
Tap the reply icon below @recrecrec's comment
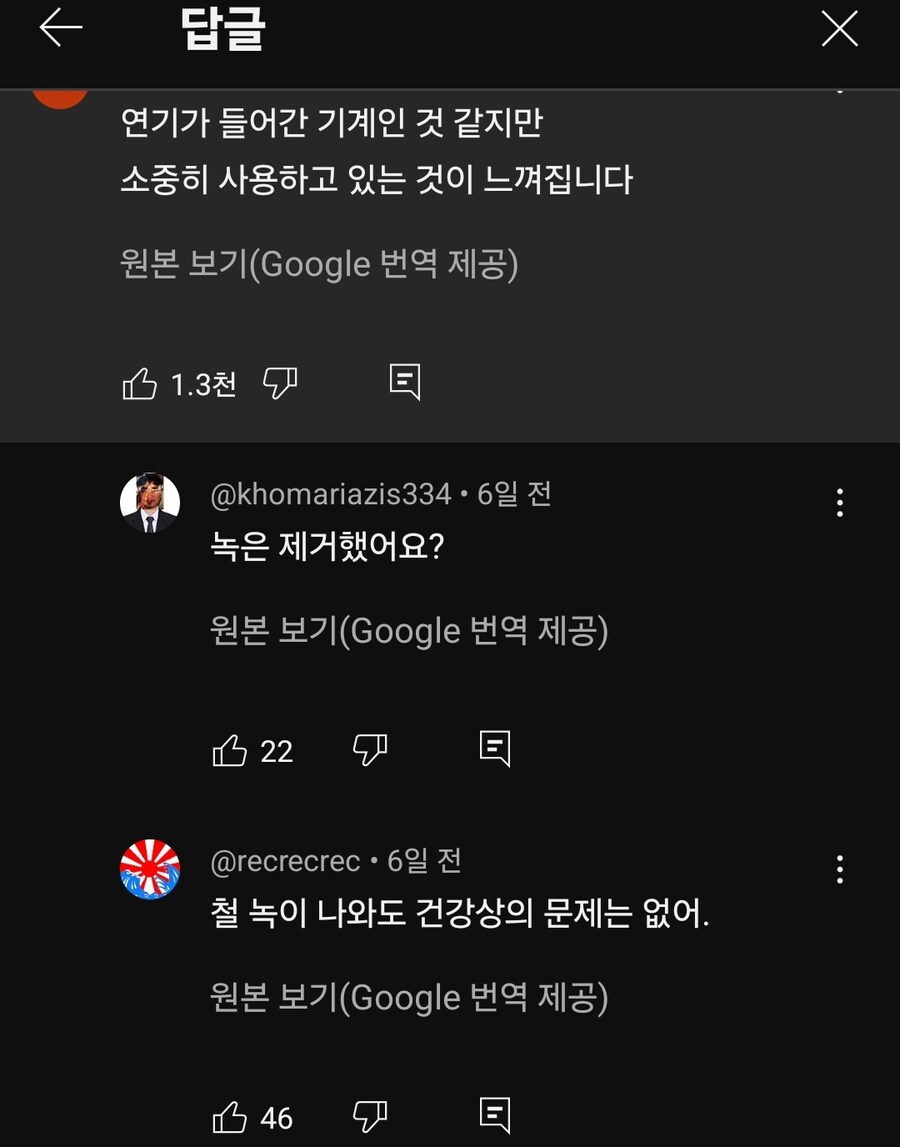494,1115
